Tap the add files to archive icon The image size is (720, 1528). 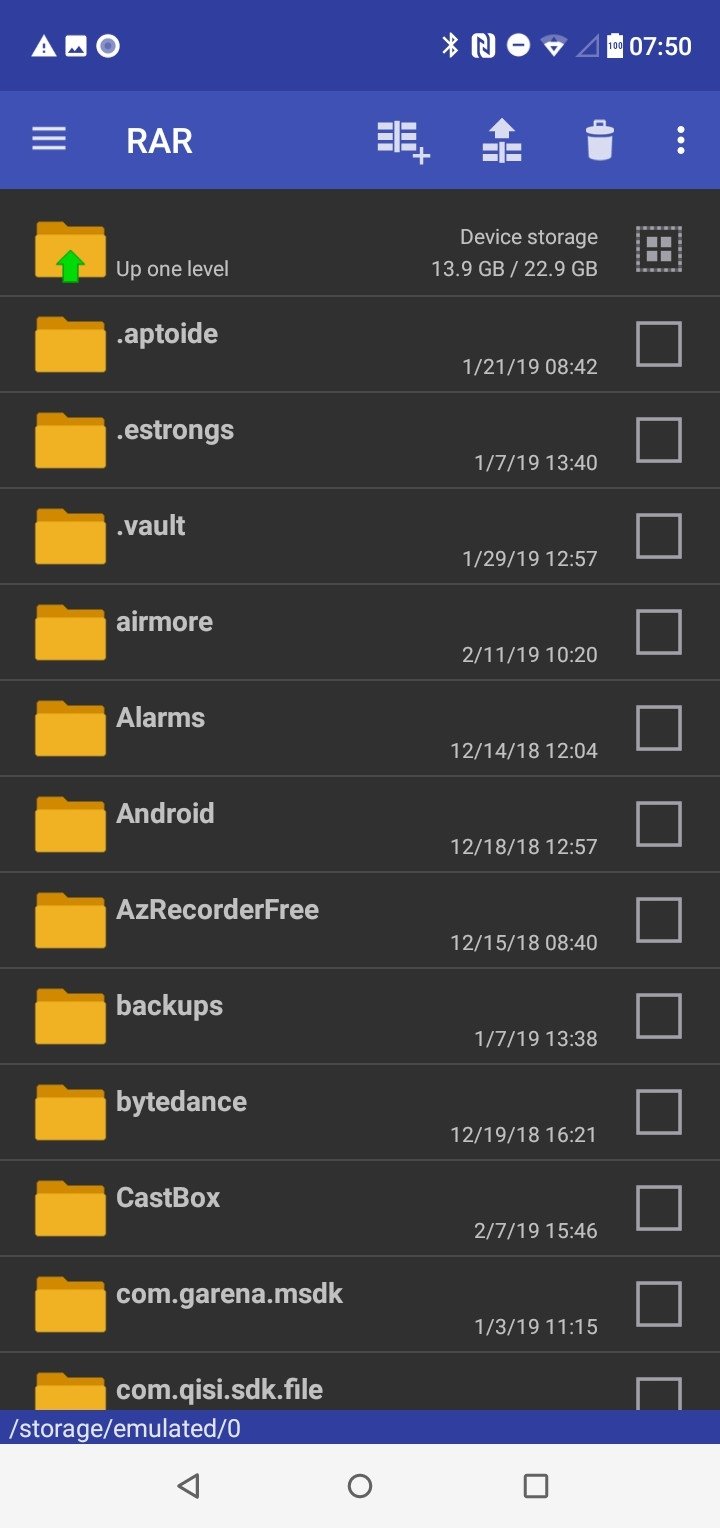click(x=403, y=141)
